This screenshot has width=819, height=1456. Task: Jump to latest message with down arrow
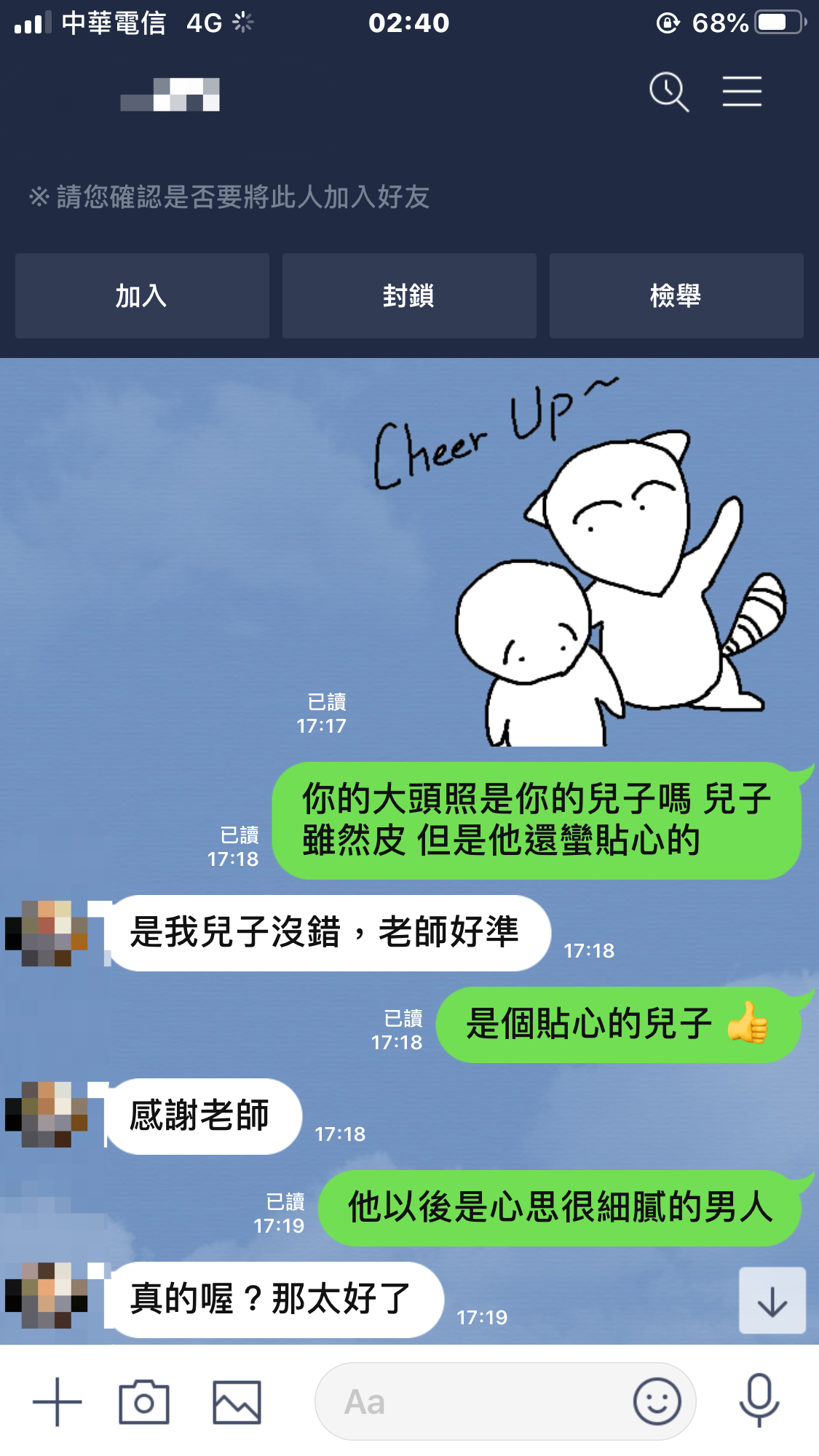pyautogui.click(x=772, y=1301)
